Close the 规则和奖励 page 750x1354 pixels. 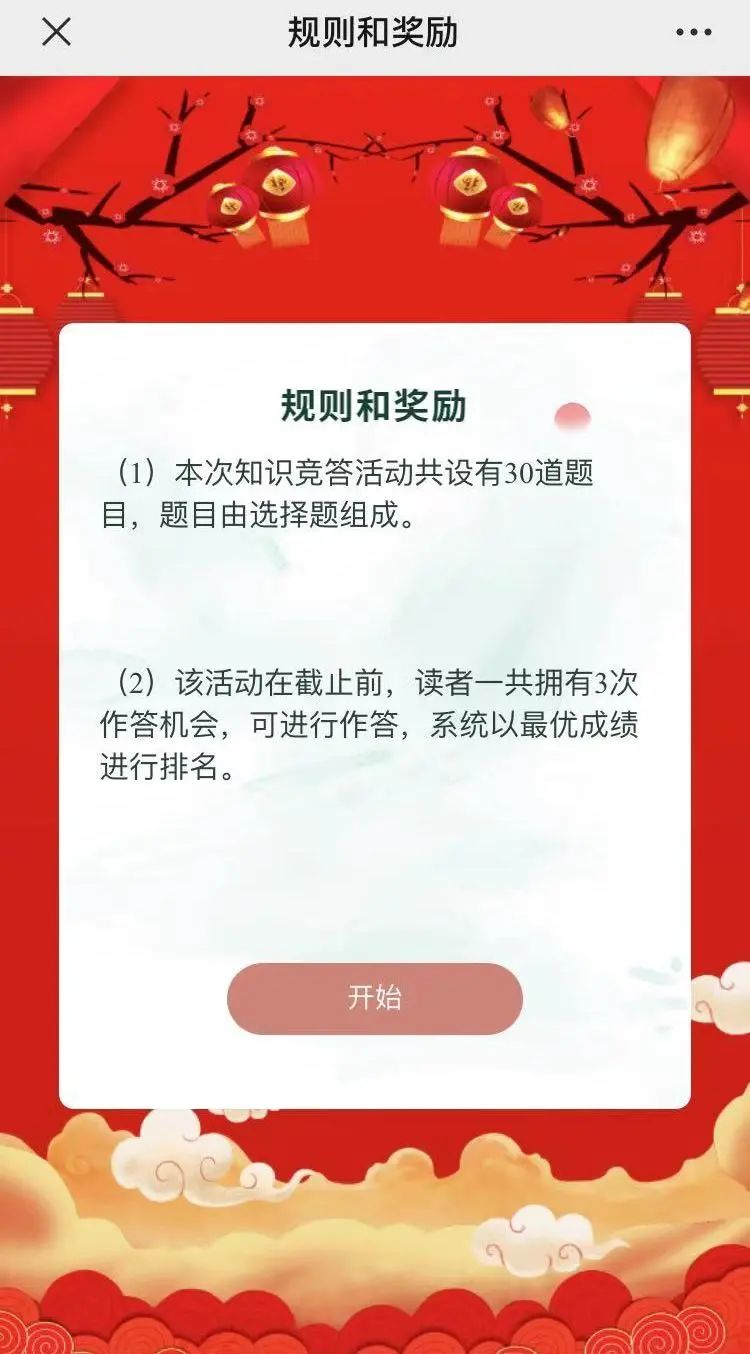point(56,32)
